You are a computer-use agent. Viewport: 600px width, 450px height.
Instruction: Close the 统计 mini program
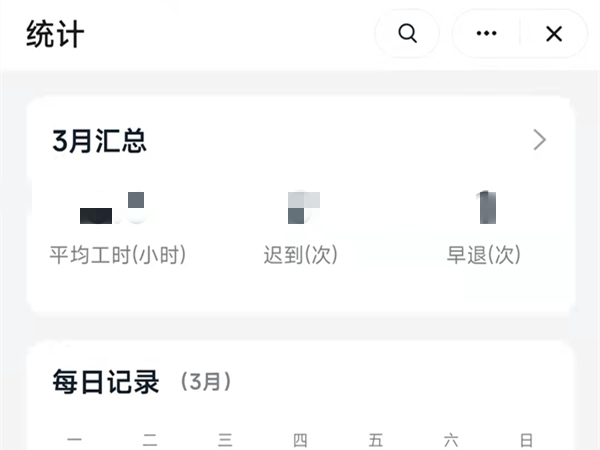(x=554, y=33)
